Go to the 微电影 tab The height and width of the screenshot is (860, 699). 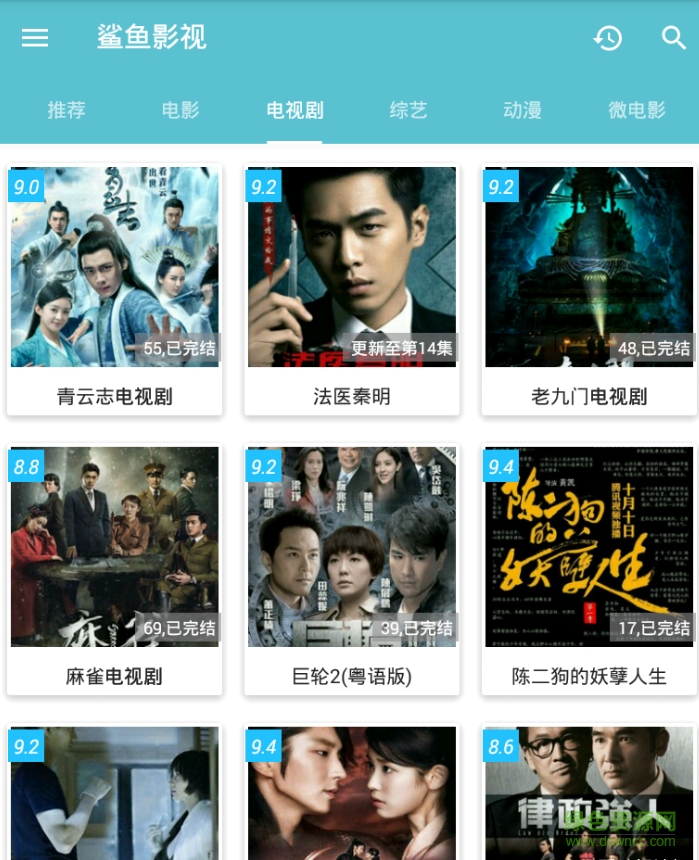coord(636,110)
